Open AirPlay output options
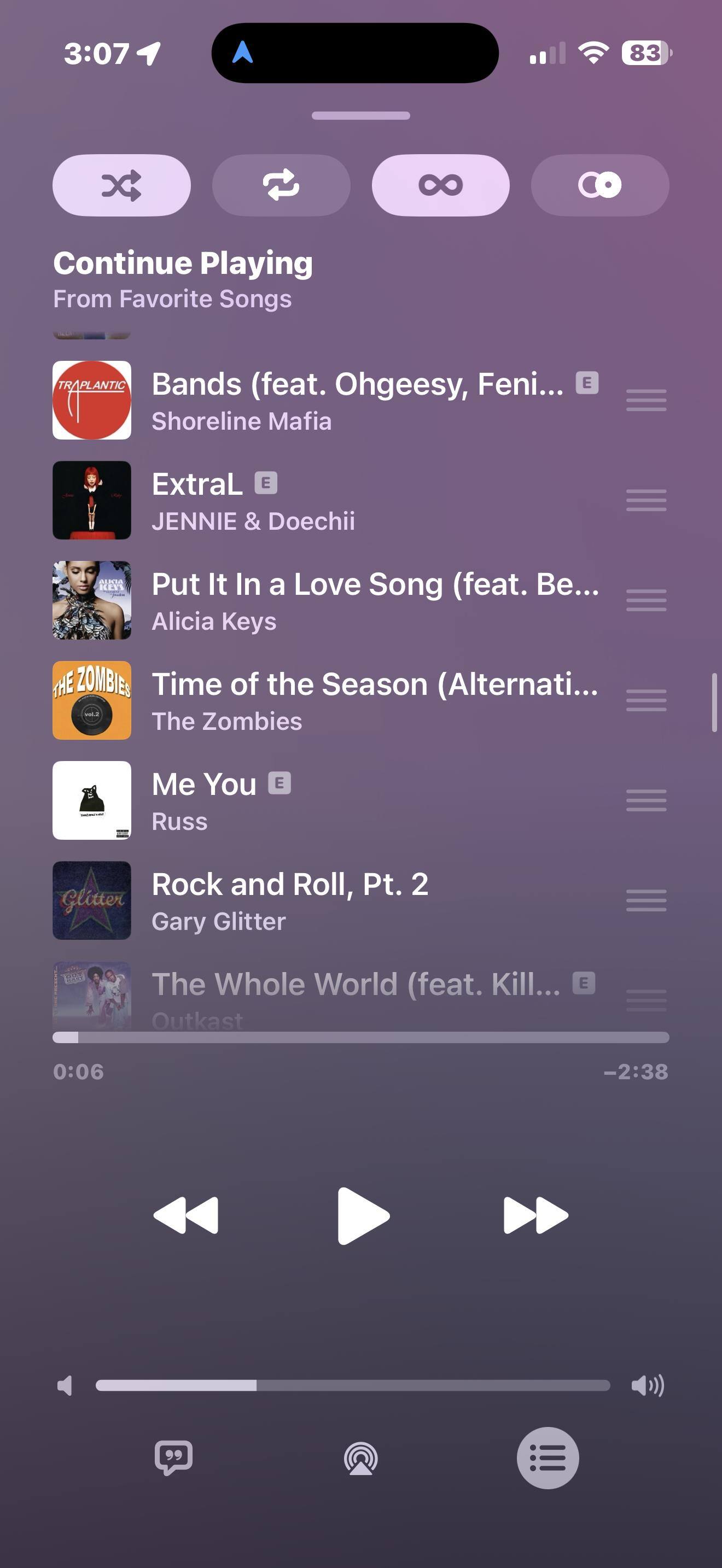 click(361, 1459)
